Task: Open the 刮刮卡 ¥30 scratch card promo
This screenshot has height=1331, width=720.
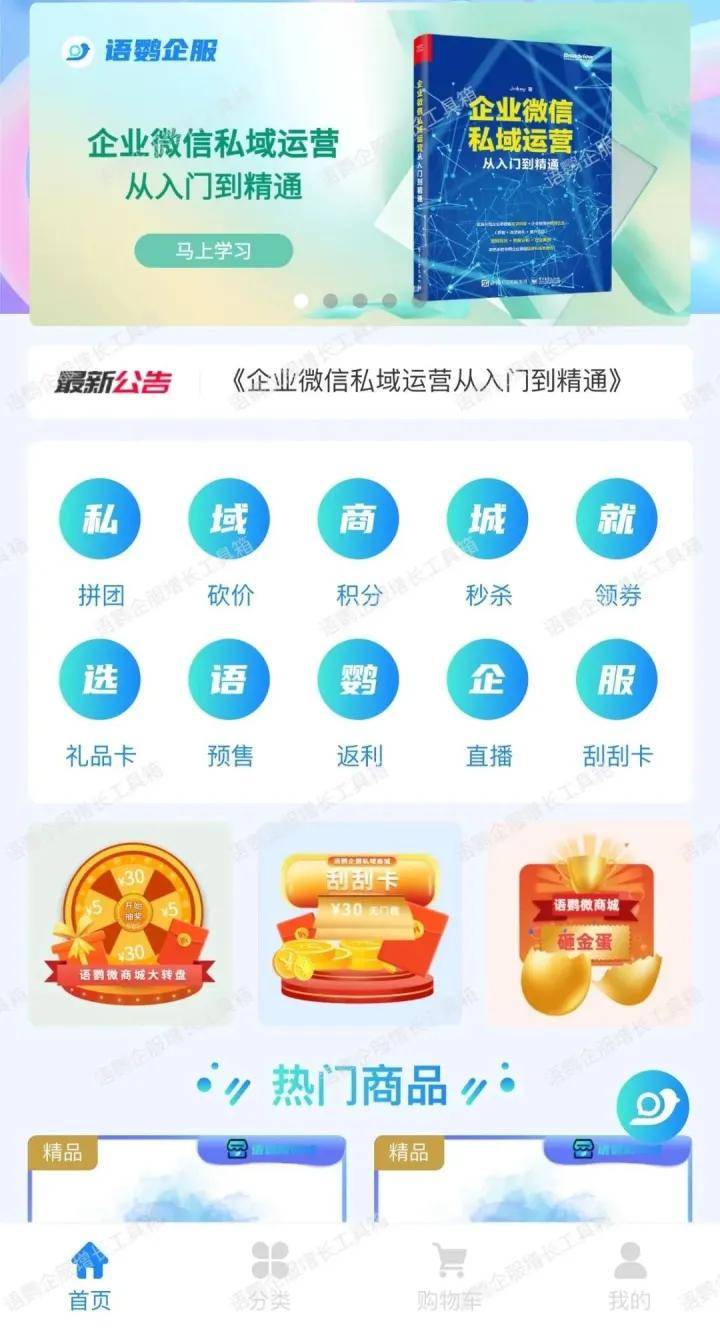Action: pos(360,923)
